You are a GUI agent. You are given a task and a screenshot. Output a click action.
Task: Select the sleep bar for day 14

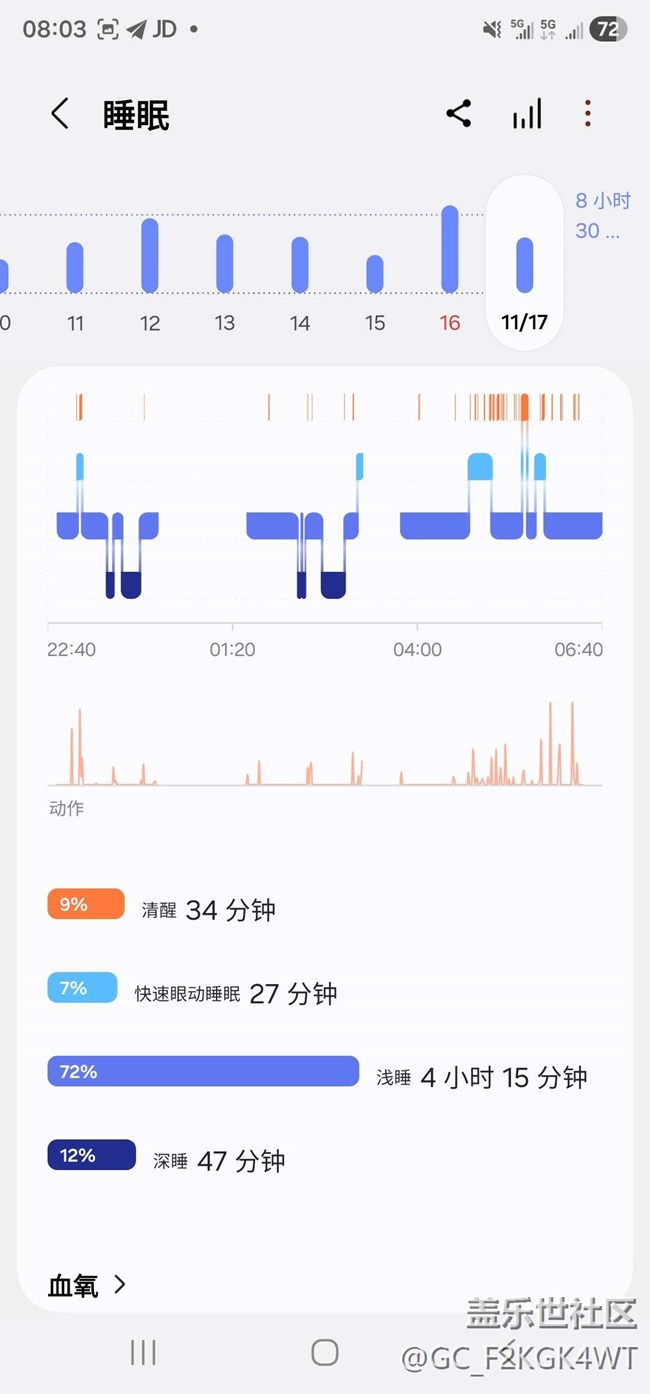point(300,265)
